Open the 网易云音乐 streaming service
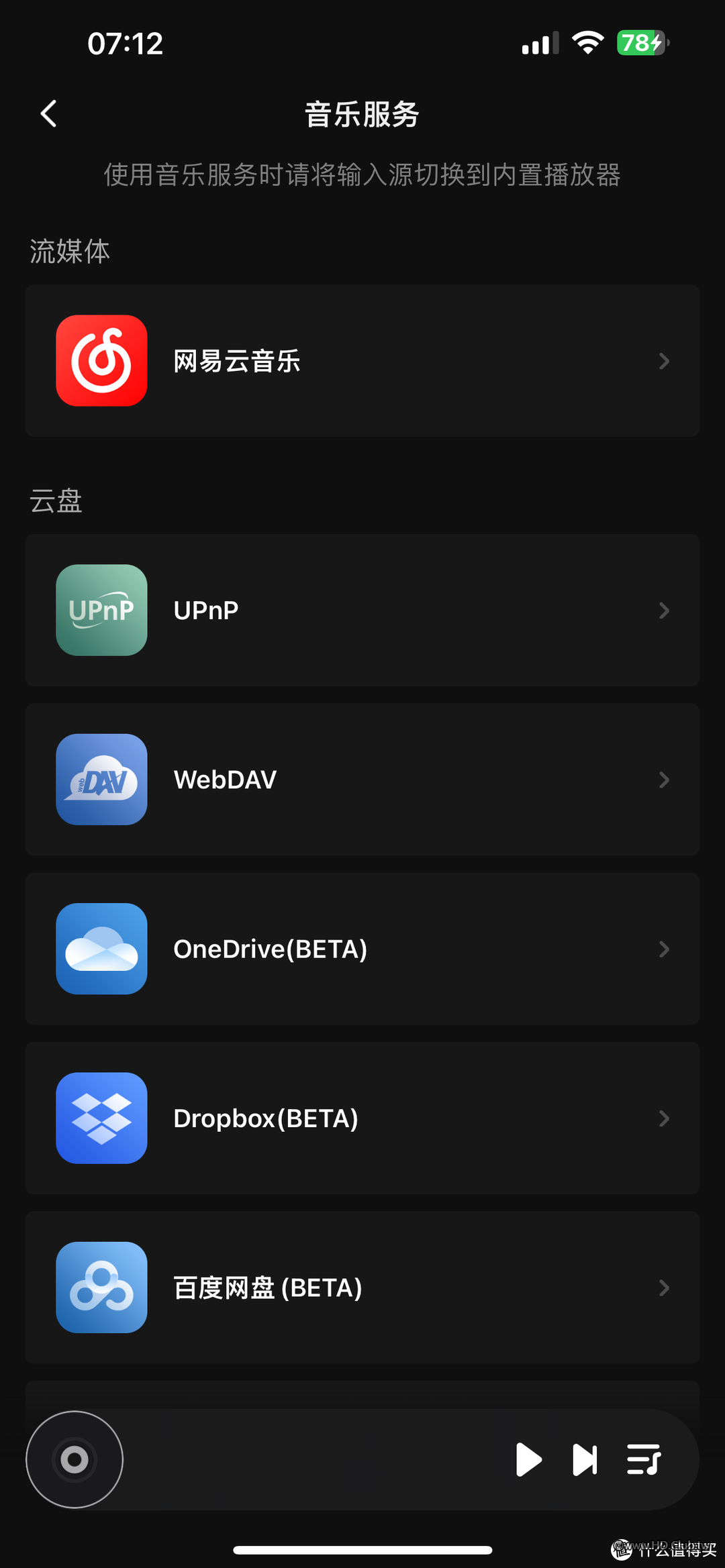Image resolution: width=725 pixels, height=1568 pixels. 362,361
